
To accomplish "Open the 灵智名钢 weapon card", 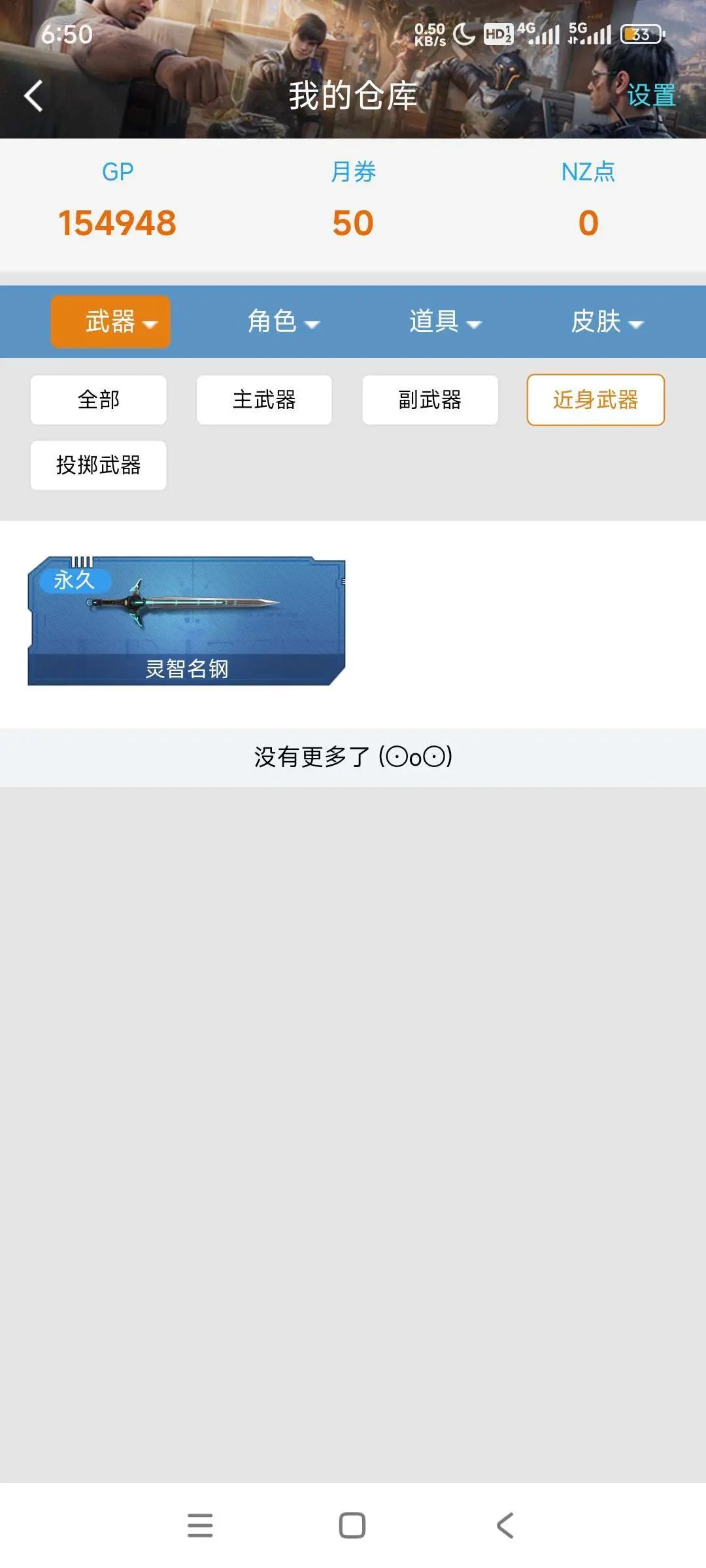I will (x=186, y=621).
